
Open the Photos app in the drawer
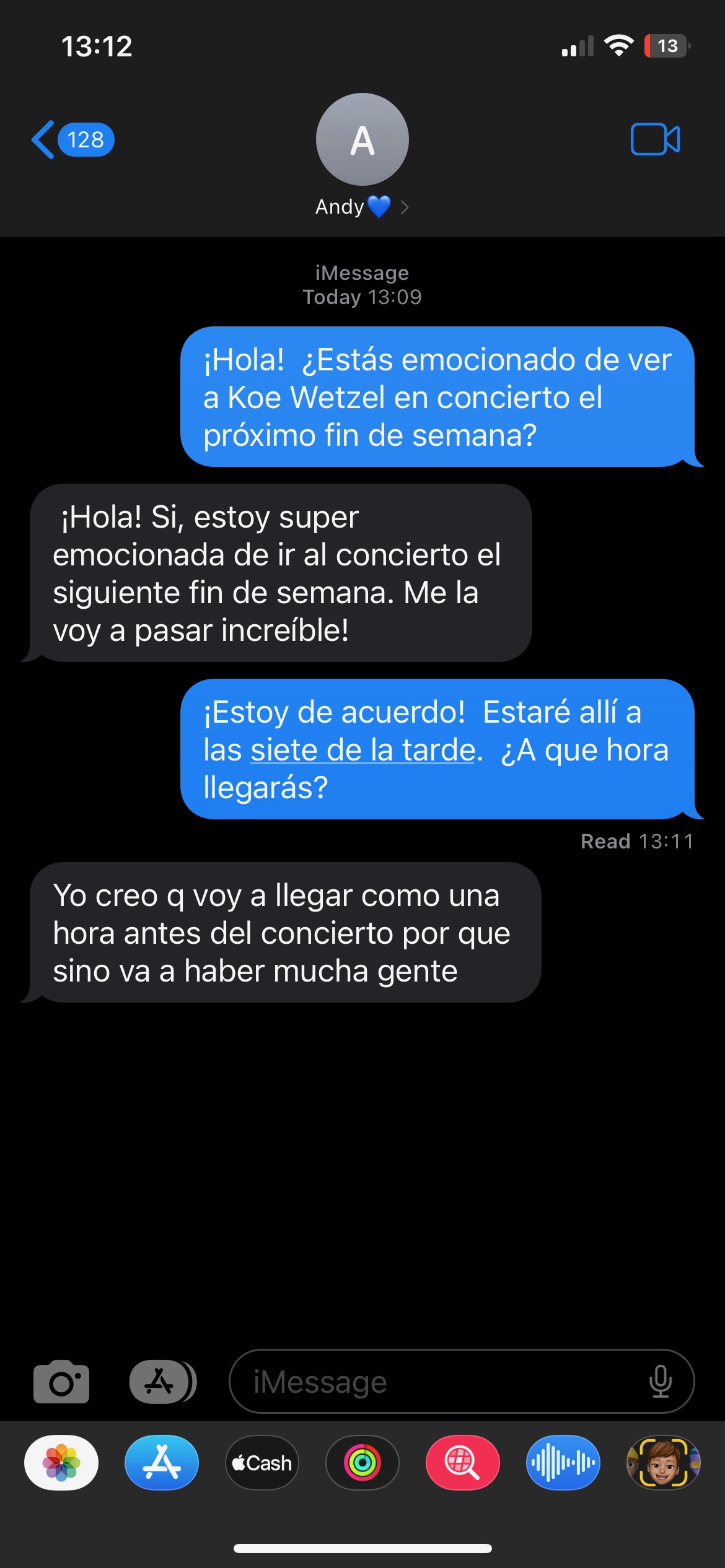[x=61, y=1463]
